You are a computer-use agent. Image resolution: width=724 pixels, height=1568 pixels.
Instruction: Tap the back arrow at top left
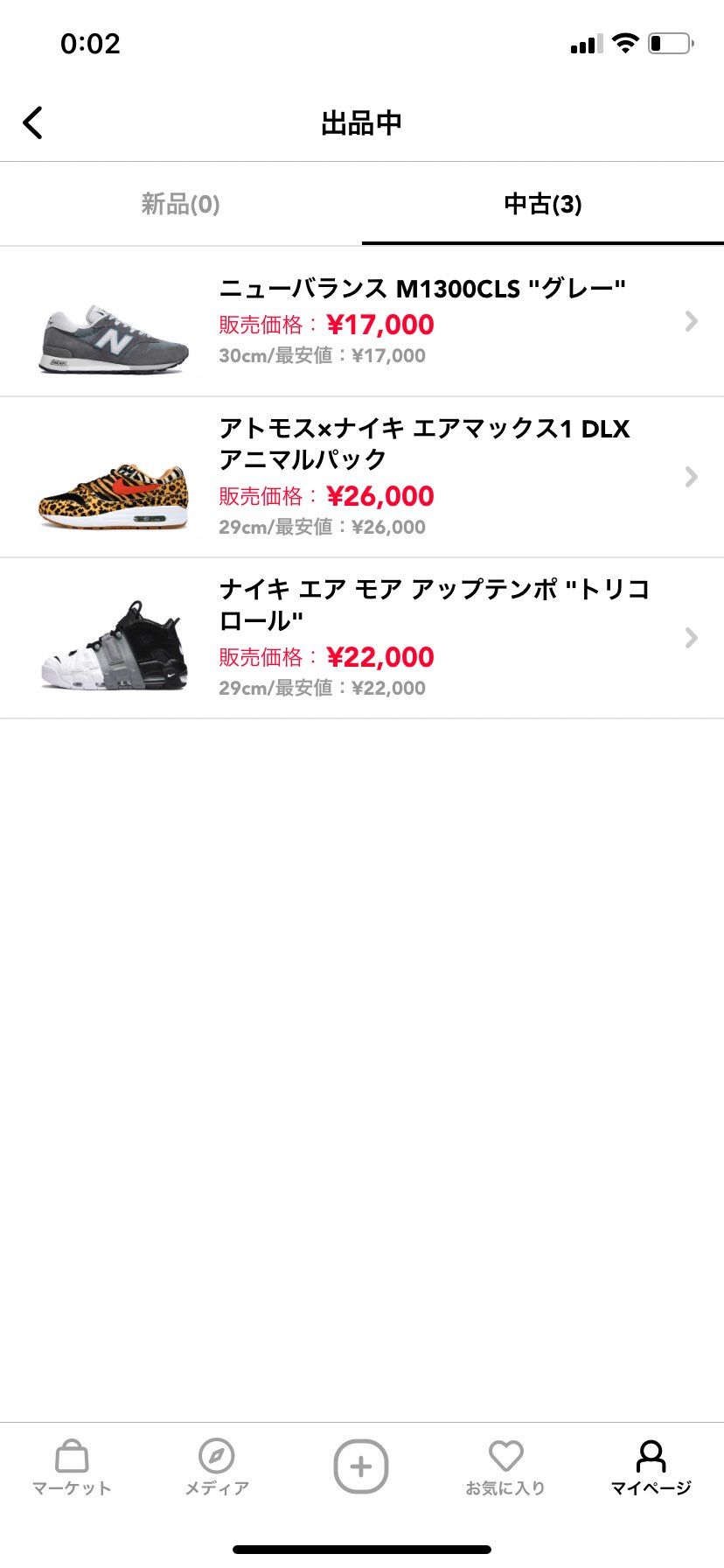click(x=32, y=122)
